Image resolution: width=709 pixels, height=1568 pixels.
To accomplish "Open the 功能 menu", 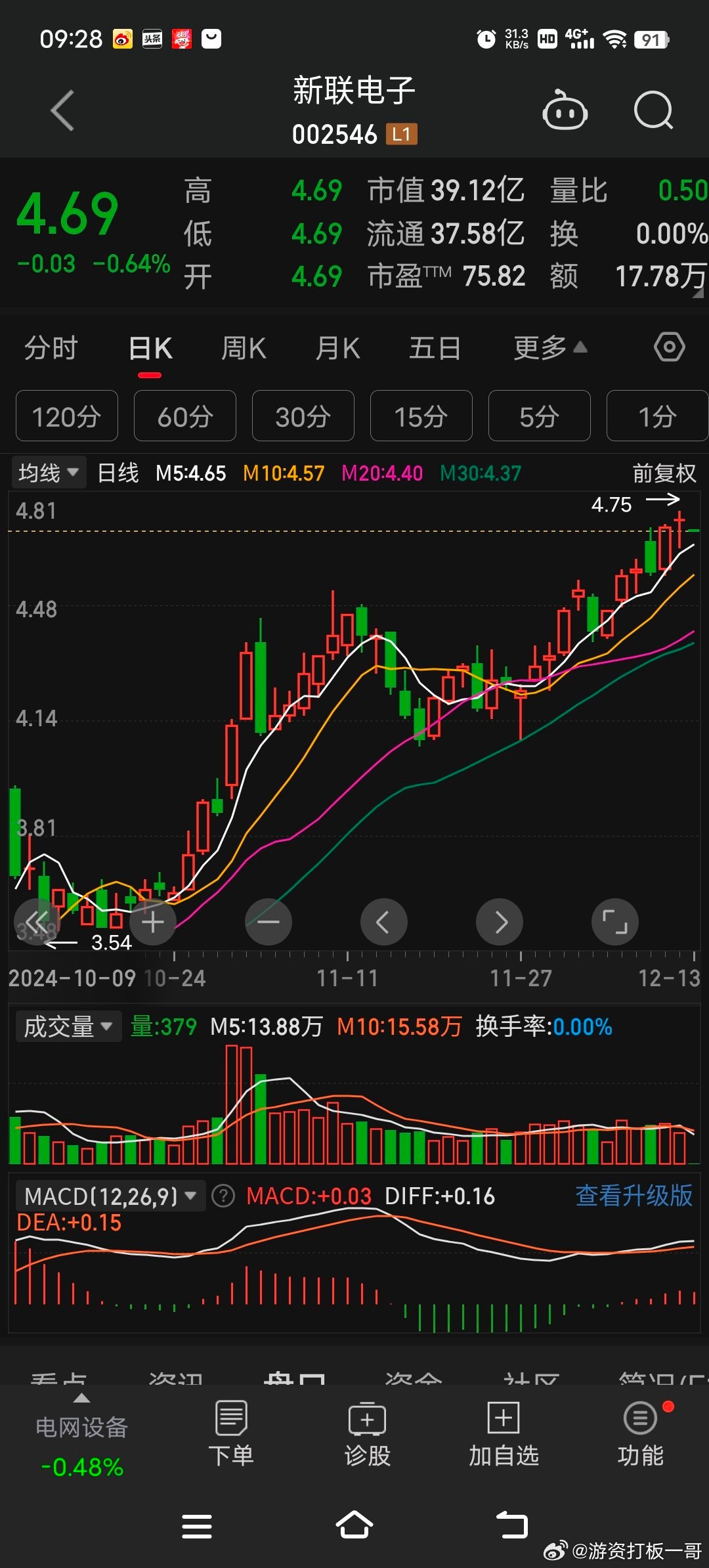I will tap(641, 1435).
